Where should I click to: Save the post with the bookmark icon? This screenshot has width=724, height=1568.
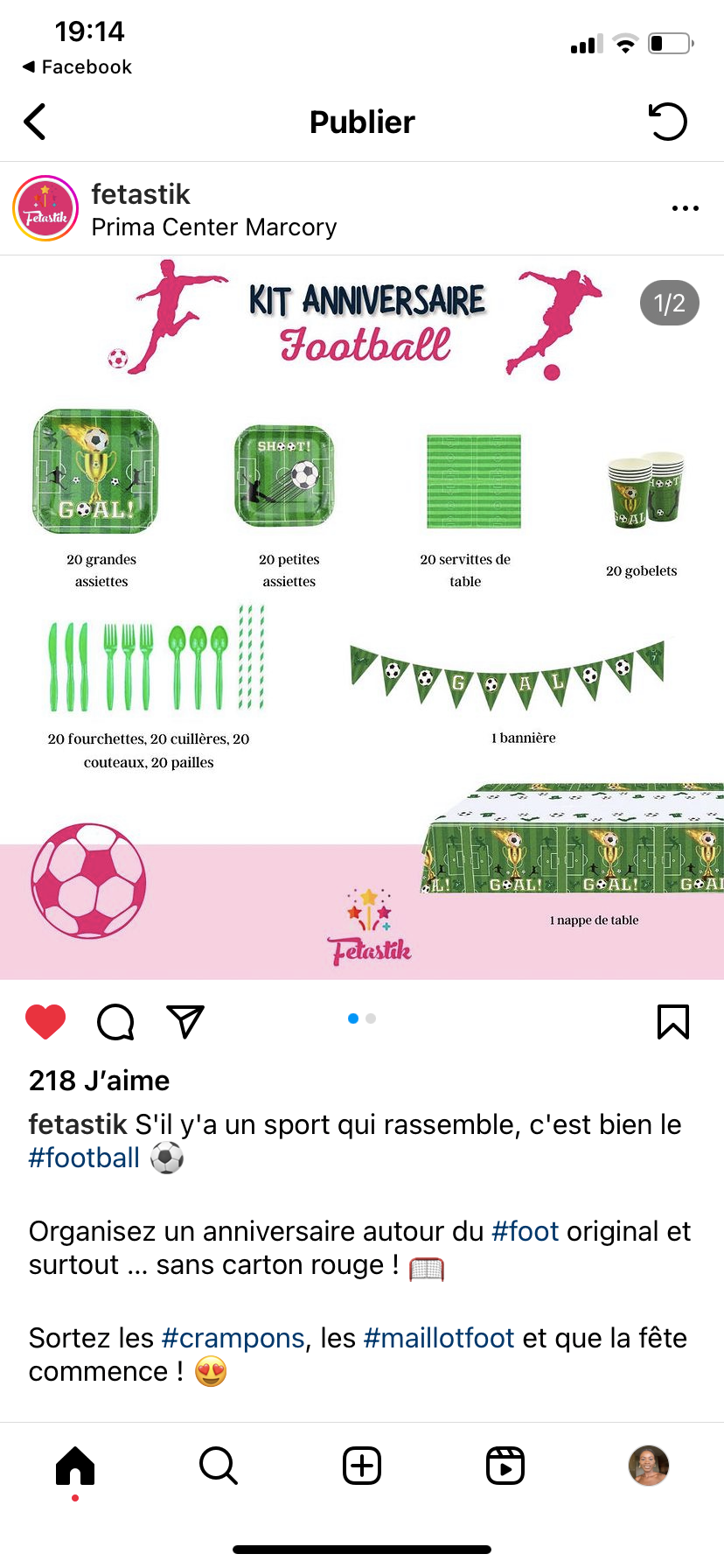[672, 1021]
